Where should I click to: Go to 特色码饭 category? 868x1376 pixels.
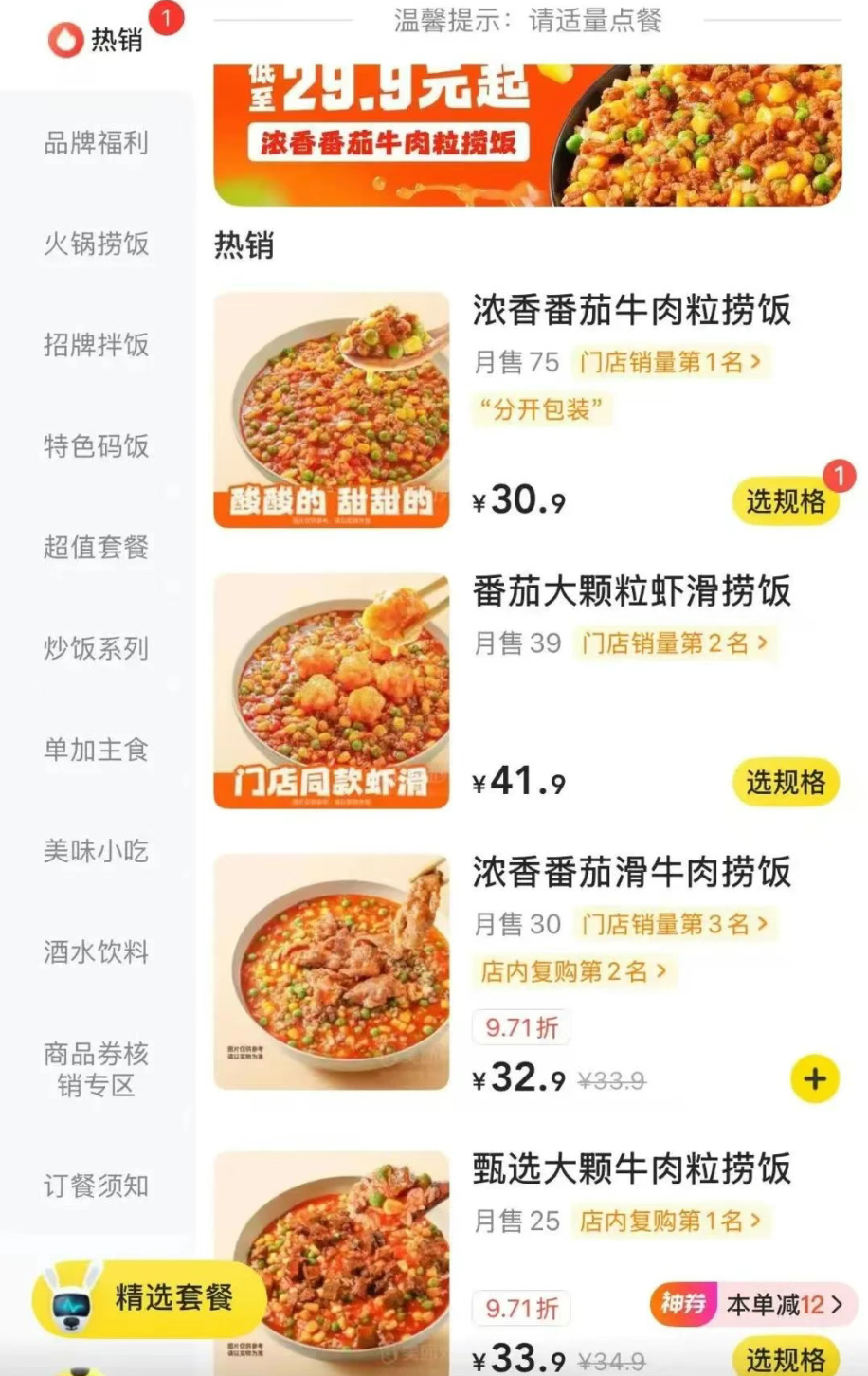[96, 446]
